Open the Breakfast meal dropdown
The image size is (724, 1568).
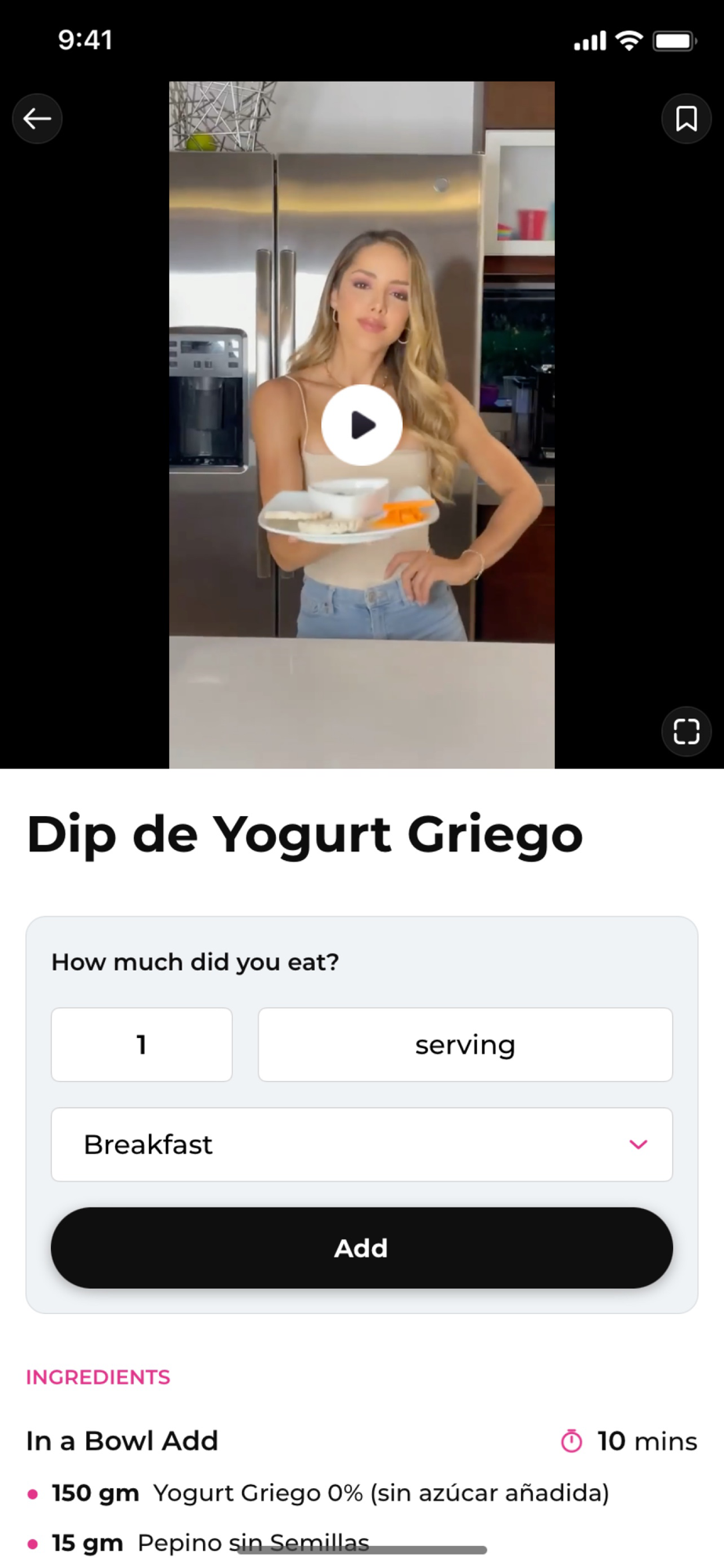[361, 1144]
